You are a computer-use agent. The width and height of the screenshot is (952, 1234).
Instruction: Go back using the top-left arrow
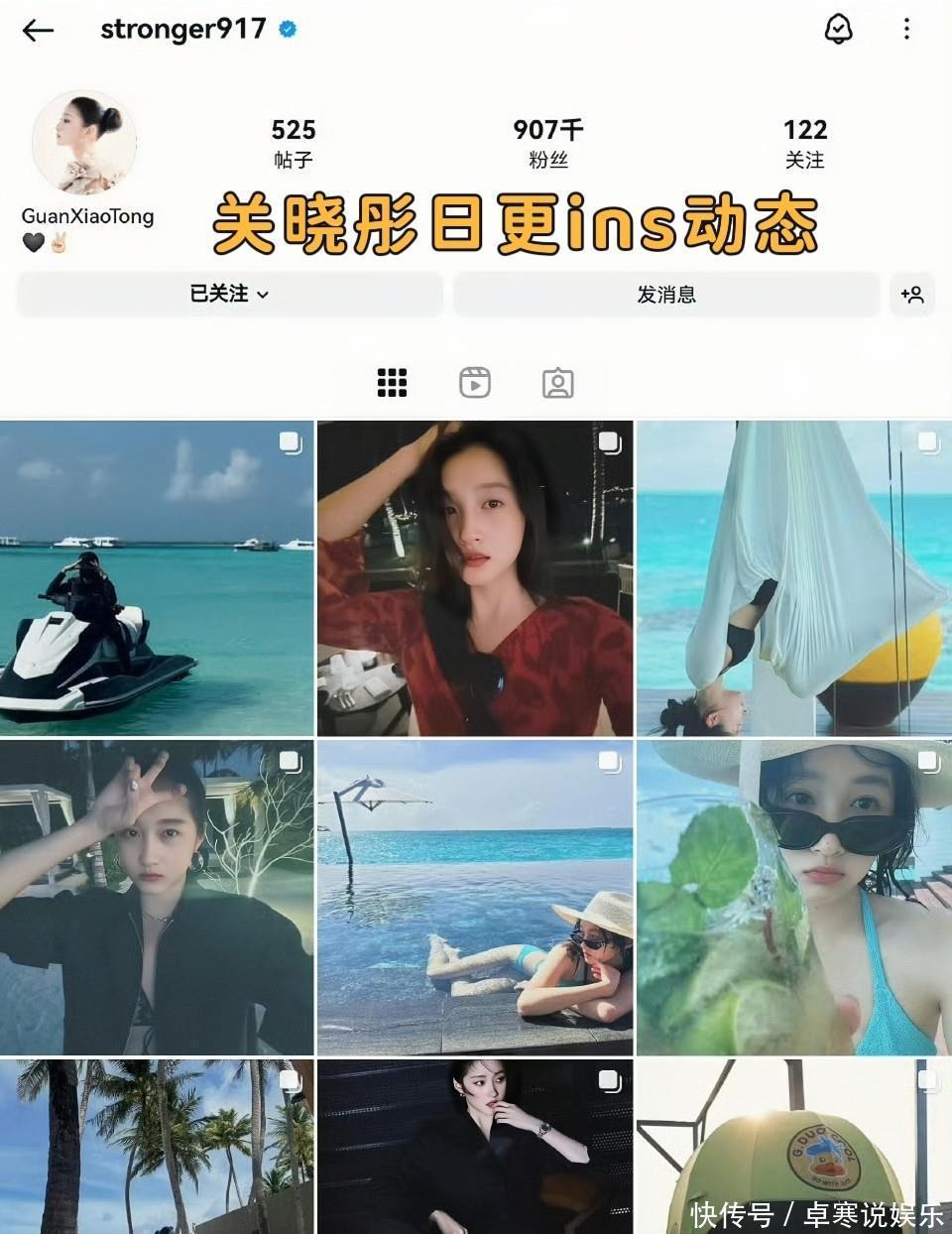pos(38,31)
